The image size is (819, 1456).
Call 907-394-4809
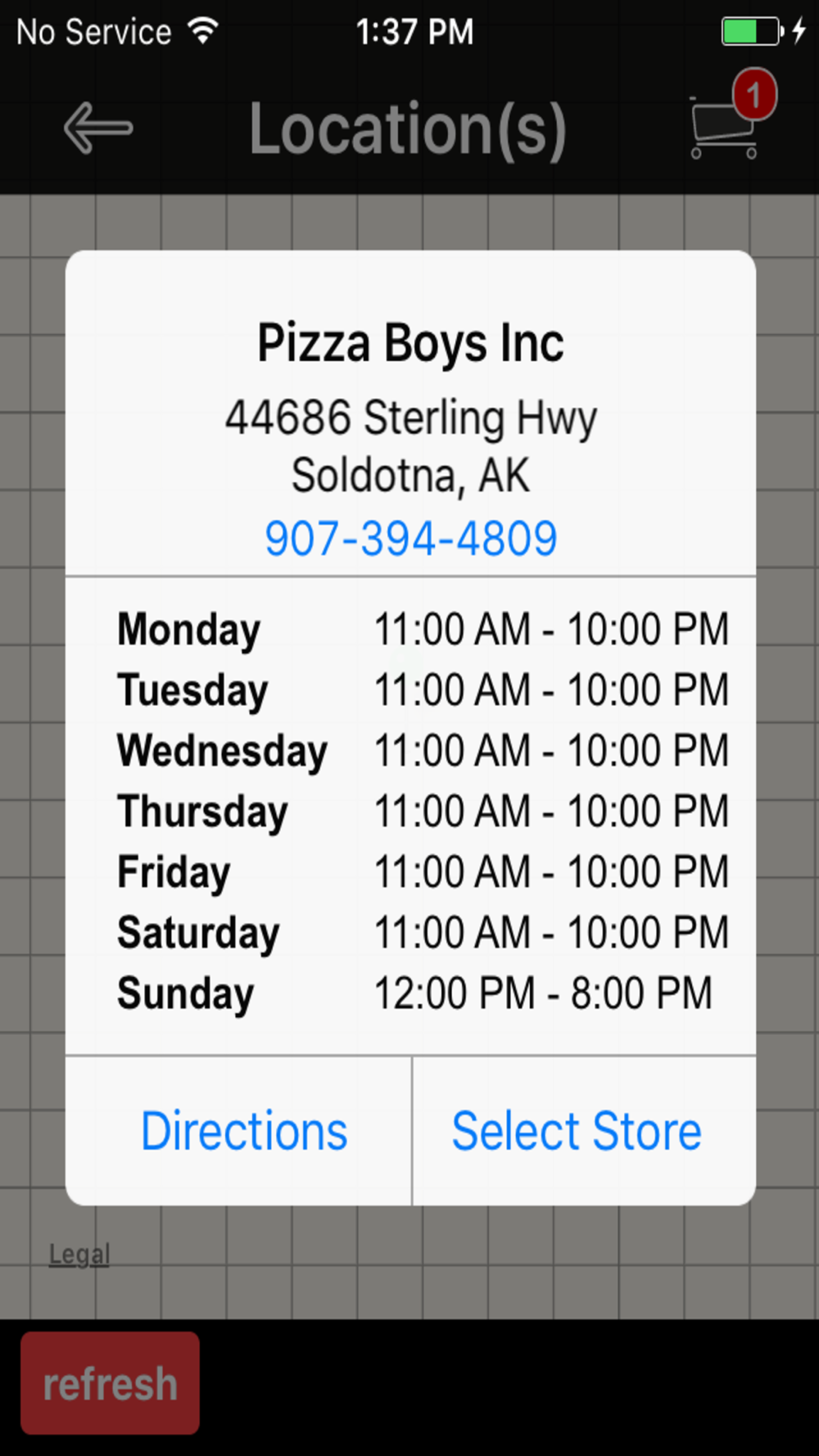(411, 539)
